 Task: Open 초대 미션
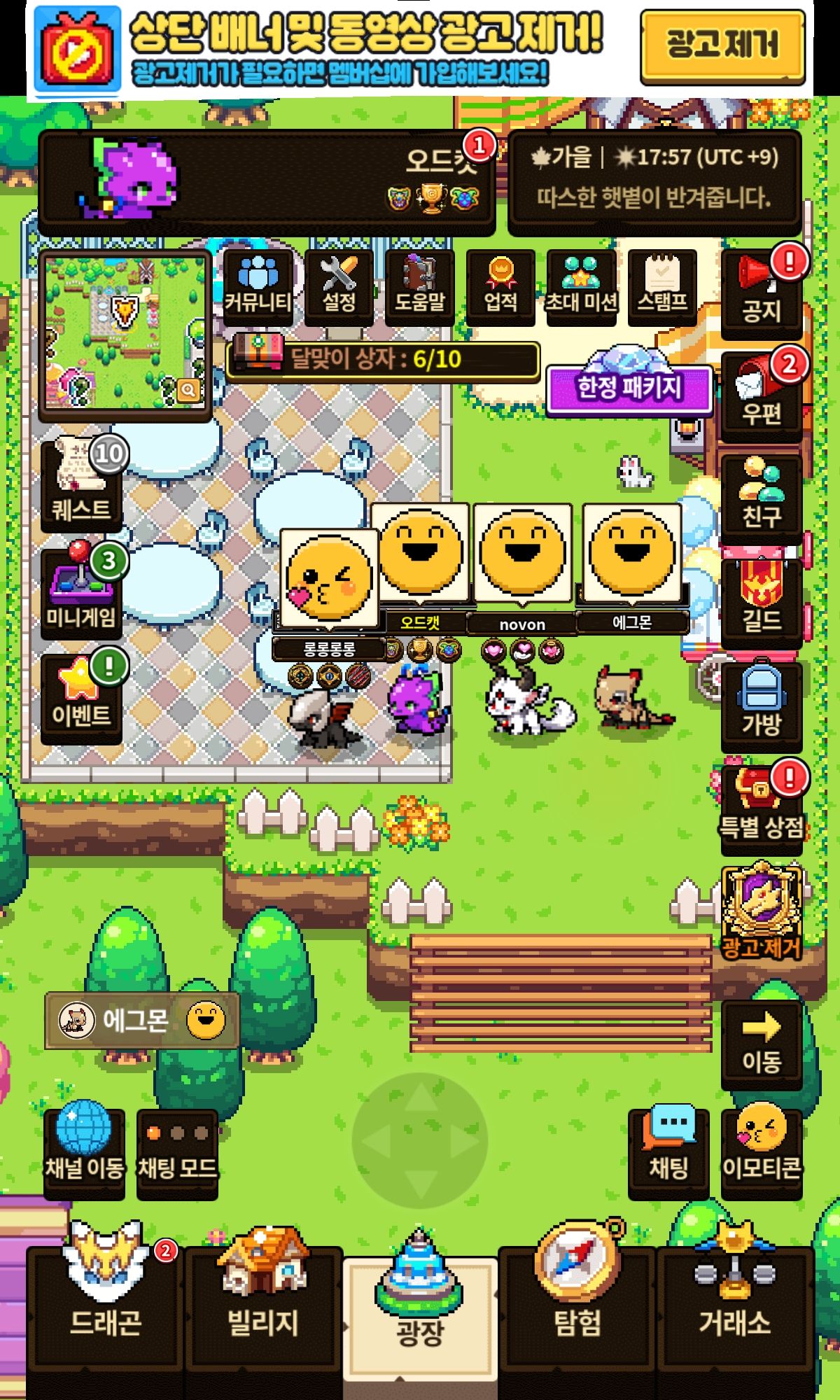point(582,287)
